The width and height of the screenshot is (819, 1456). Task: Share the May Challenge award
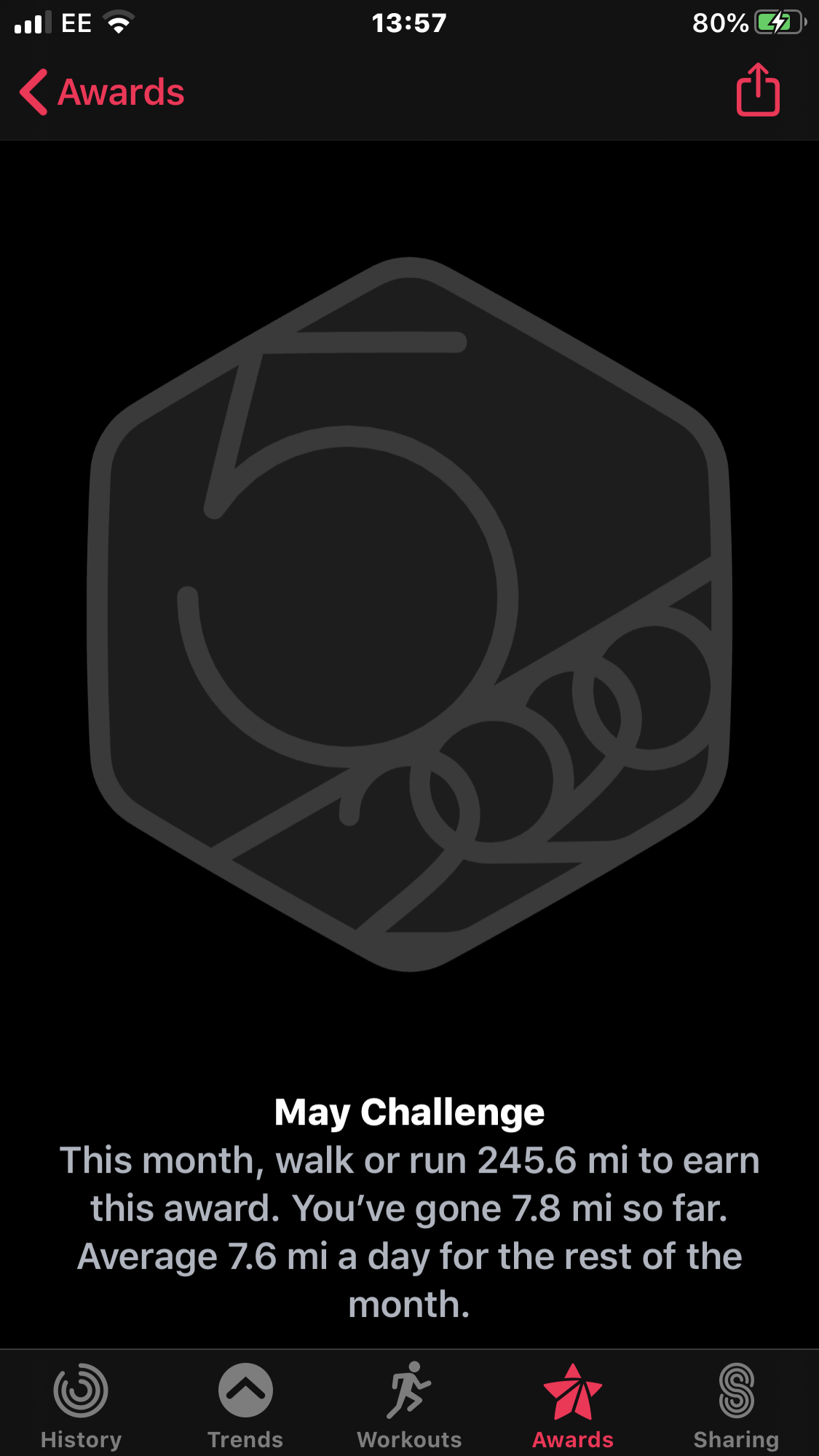pyautogui.click(x=758, y=90)
